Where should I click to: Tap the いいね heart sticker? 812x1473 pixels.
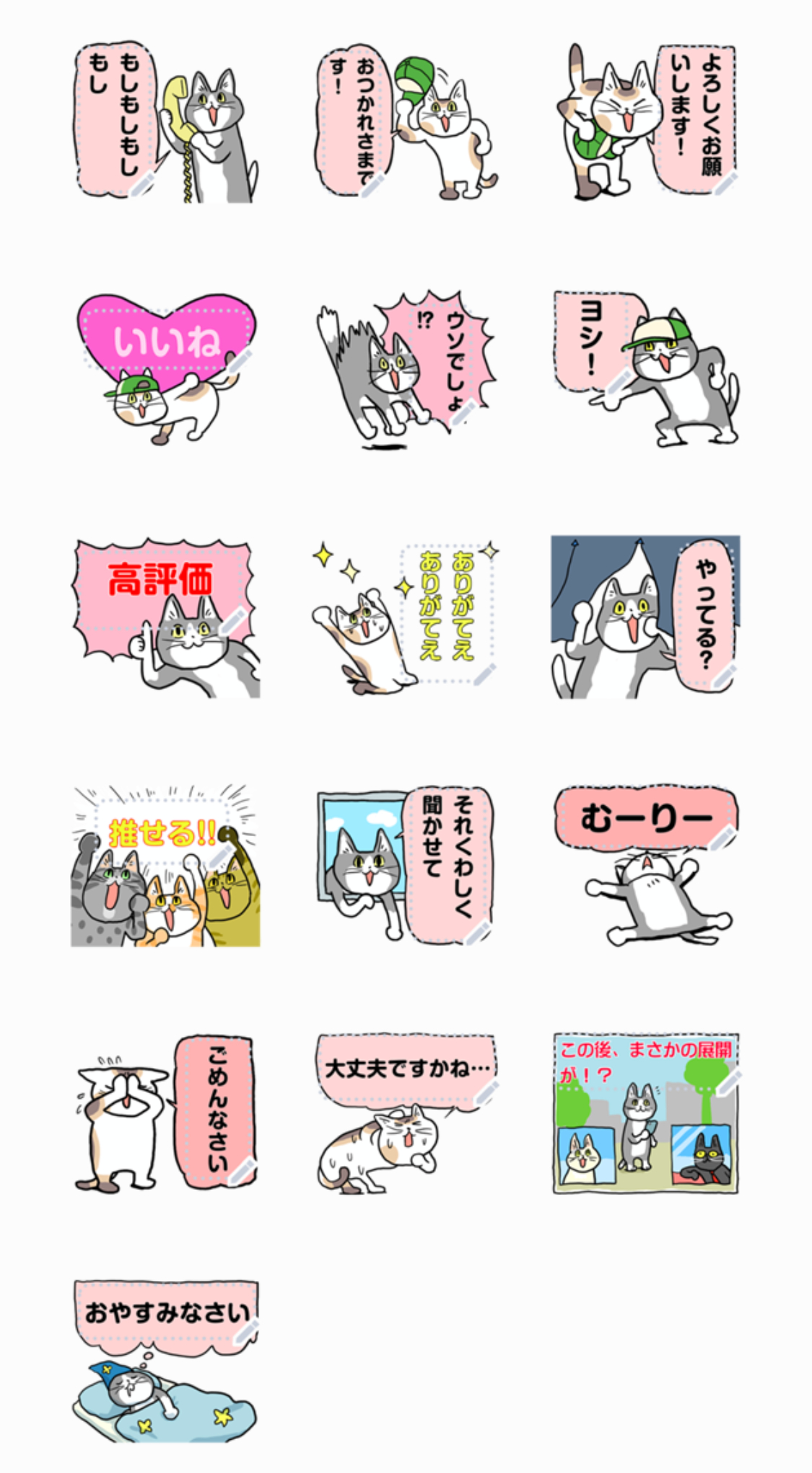(x=165, y=369)
